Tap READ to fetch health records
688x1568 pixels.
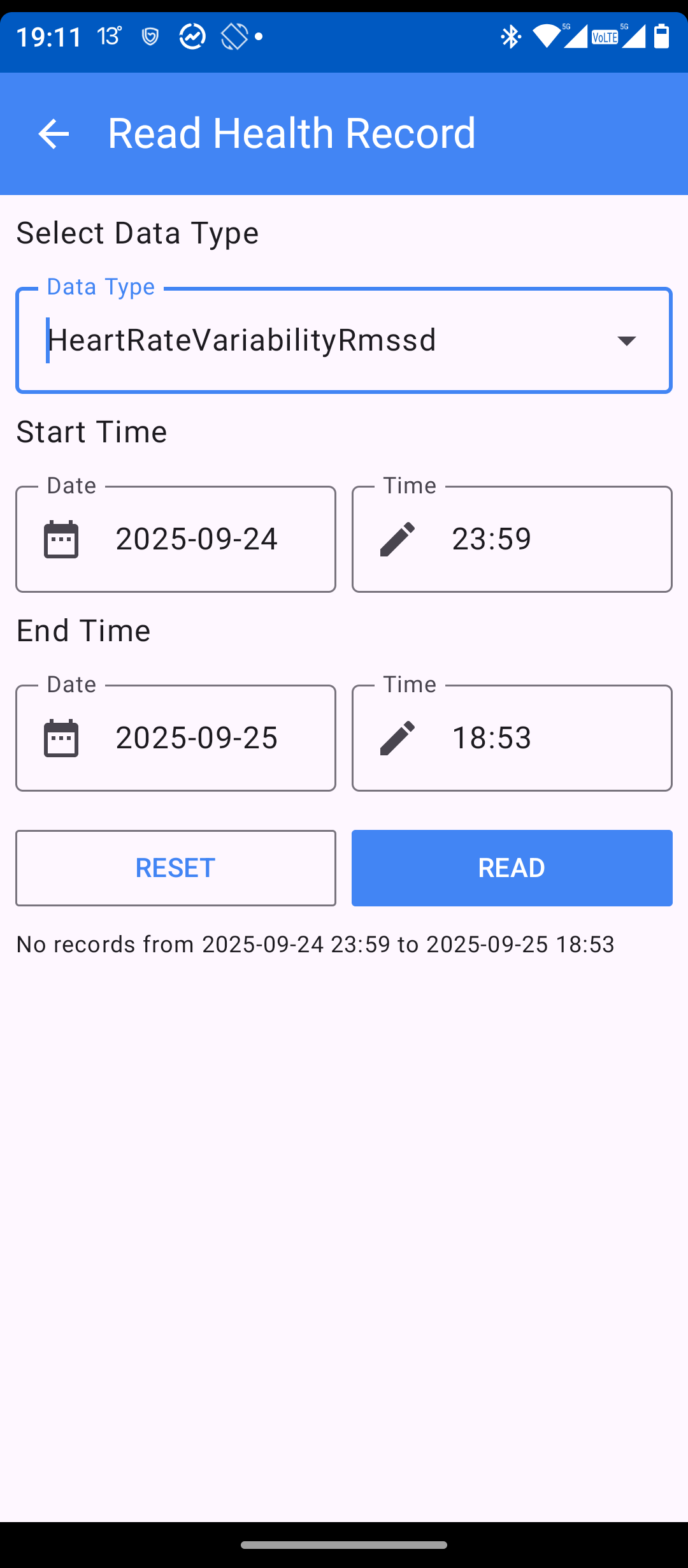coord(512,868)
